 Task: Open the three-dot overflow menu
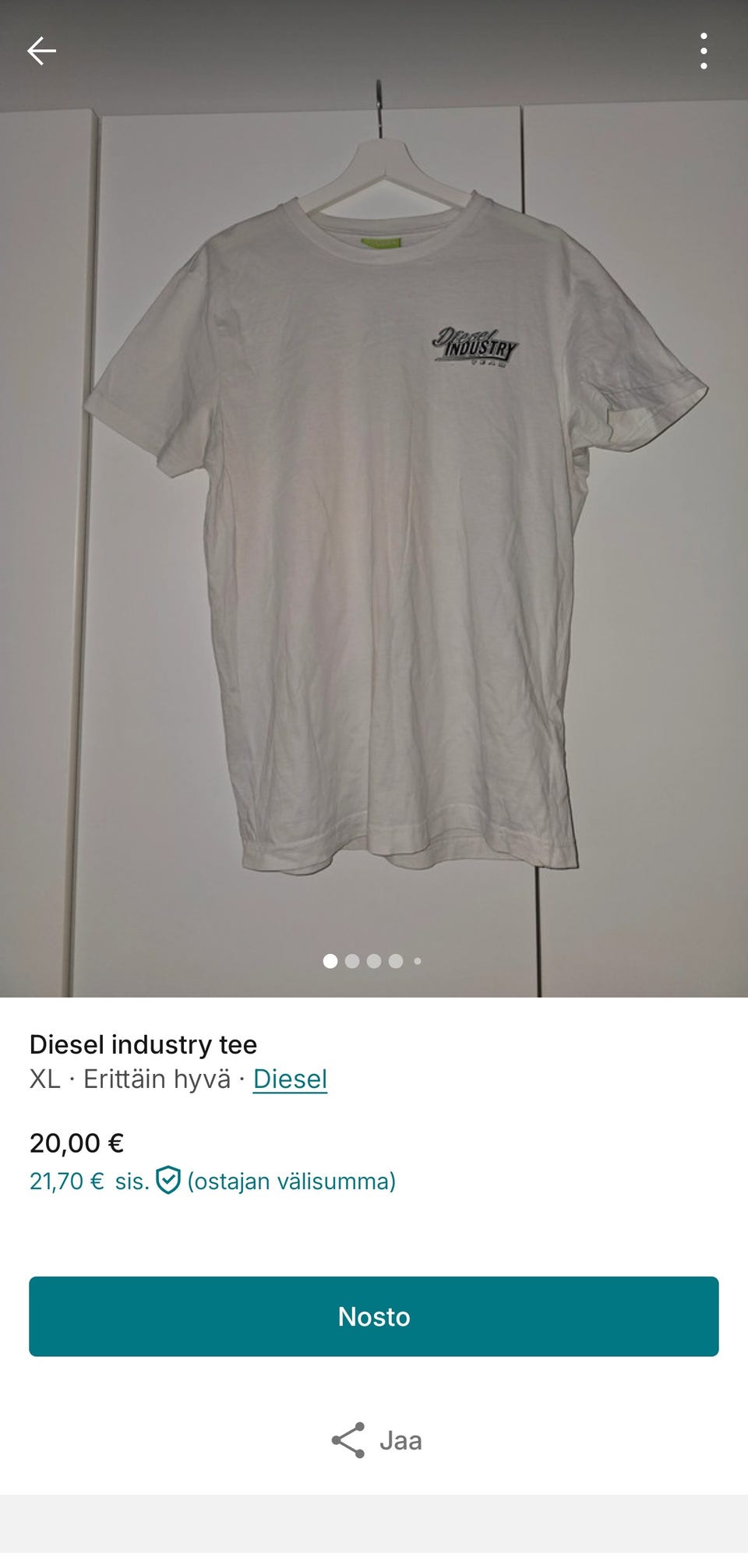pyautogui.click(x=704, y=51)
